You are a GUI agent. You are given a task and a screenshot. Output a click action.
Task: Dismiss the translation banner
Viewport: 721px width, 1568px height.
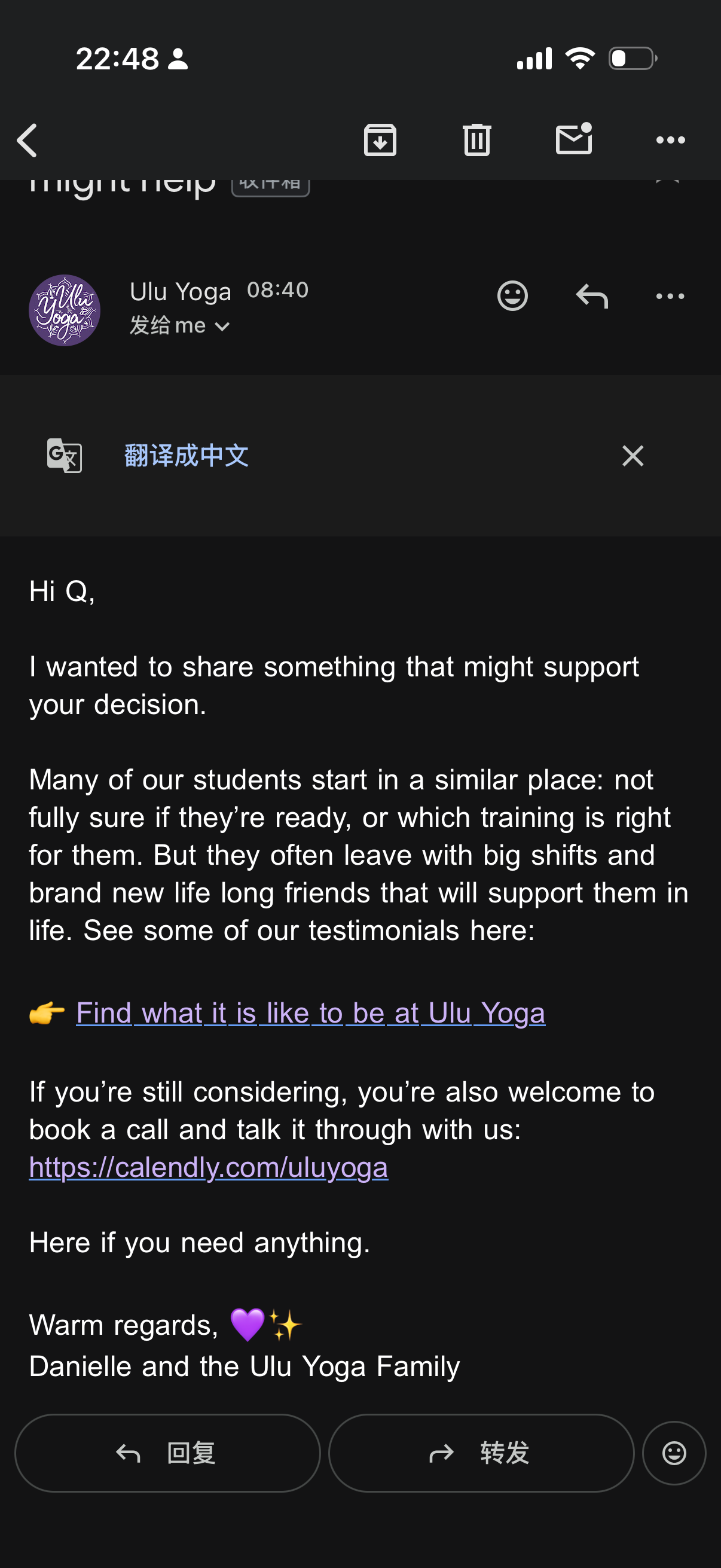(x=633, y=455)
